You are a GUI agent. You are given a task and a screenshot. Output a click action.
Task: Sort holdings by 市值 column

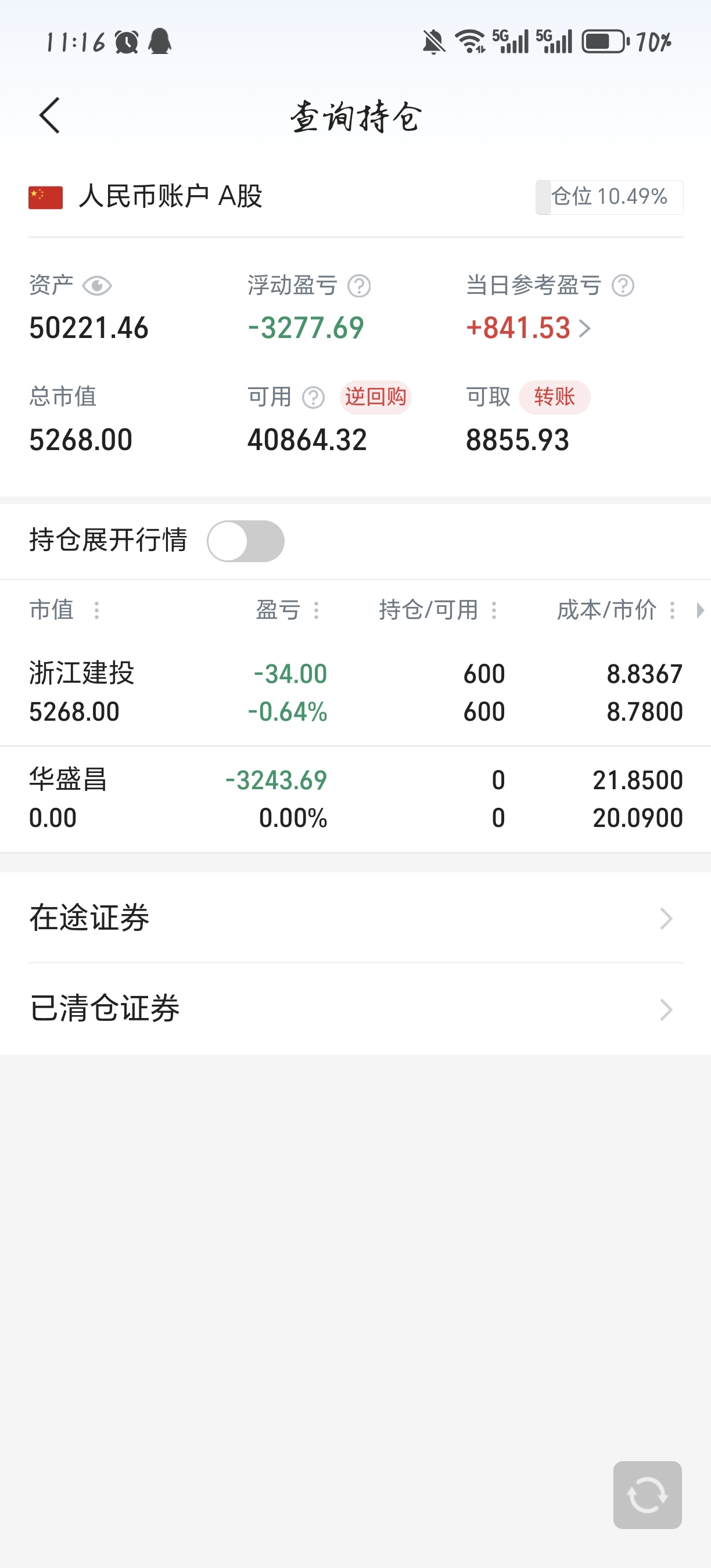point(64,610)
